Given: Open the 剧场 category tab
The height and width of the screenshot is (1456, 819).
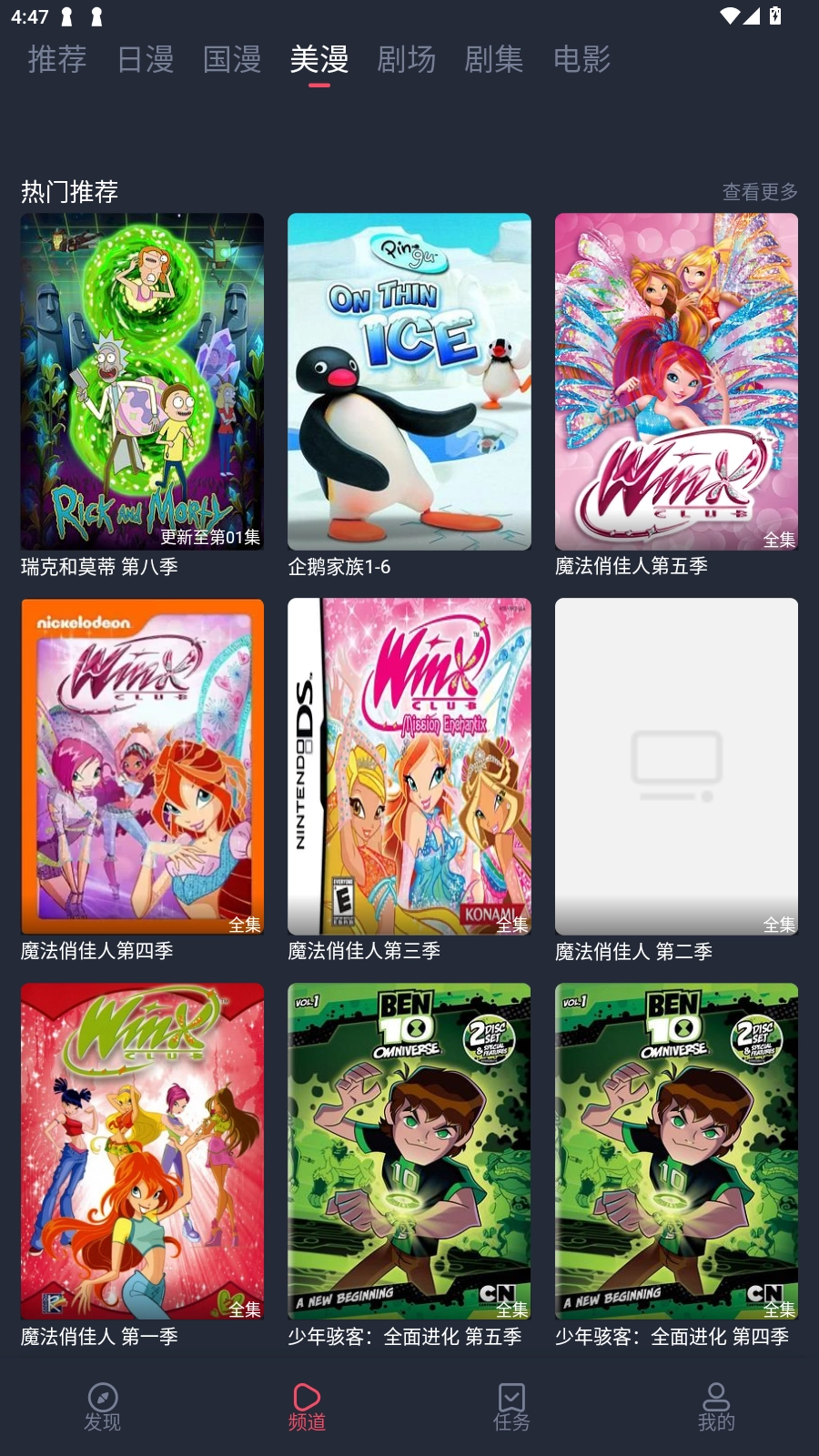Looking at the screenshot, I should pos(406,59).
